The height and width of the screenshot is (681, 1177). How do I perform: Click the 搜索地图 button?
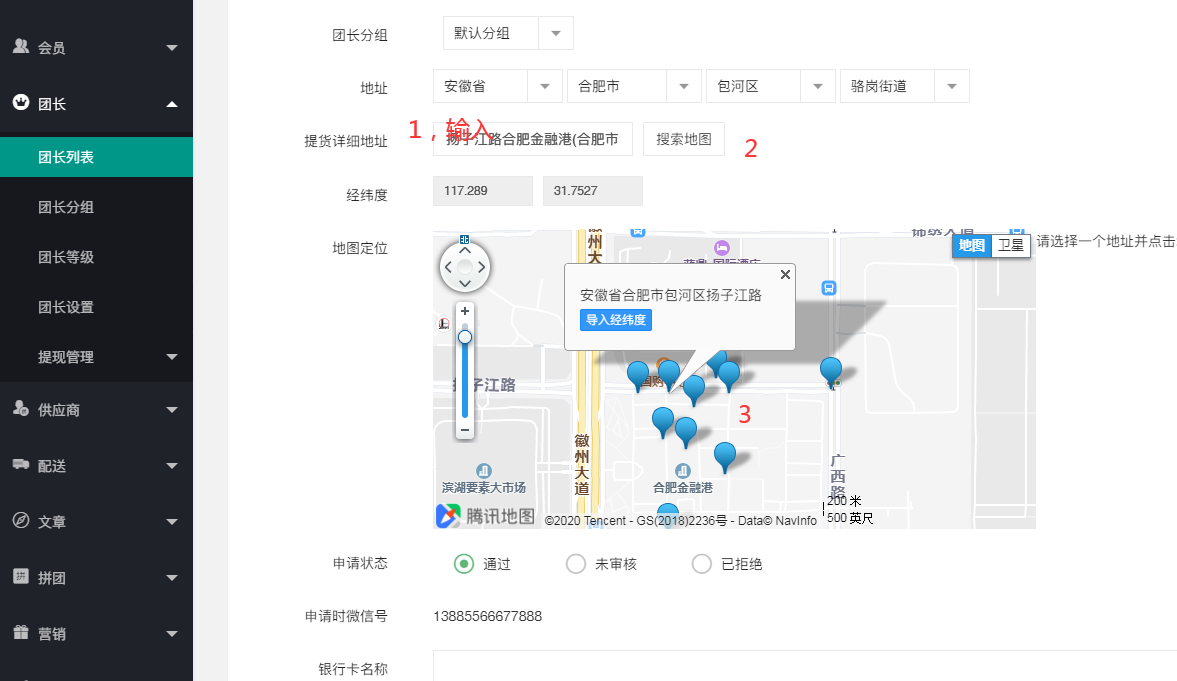point(684,139)
